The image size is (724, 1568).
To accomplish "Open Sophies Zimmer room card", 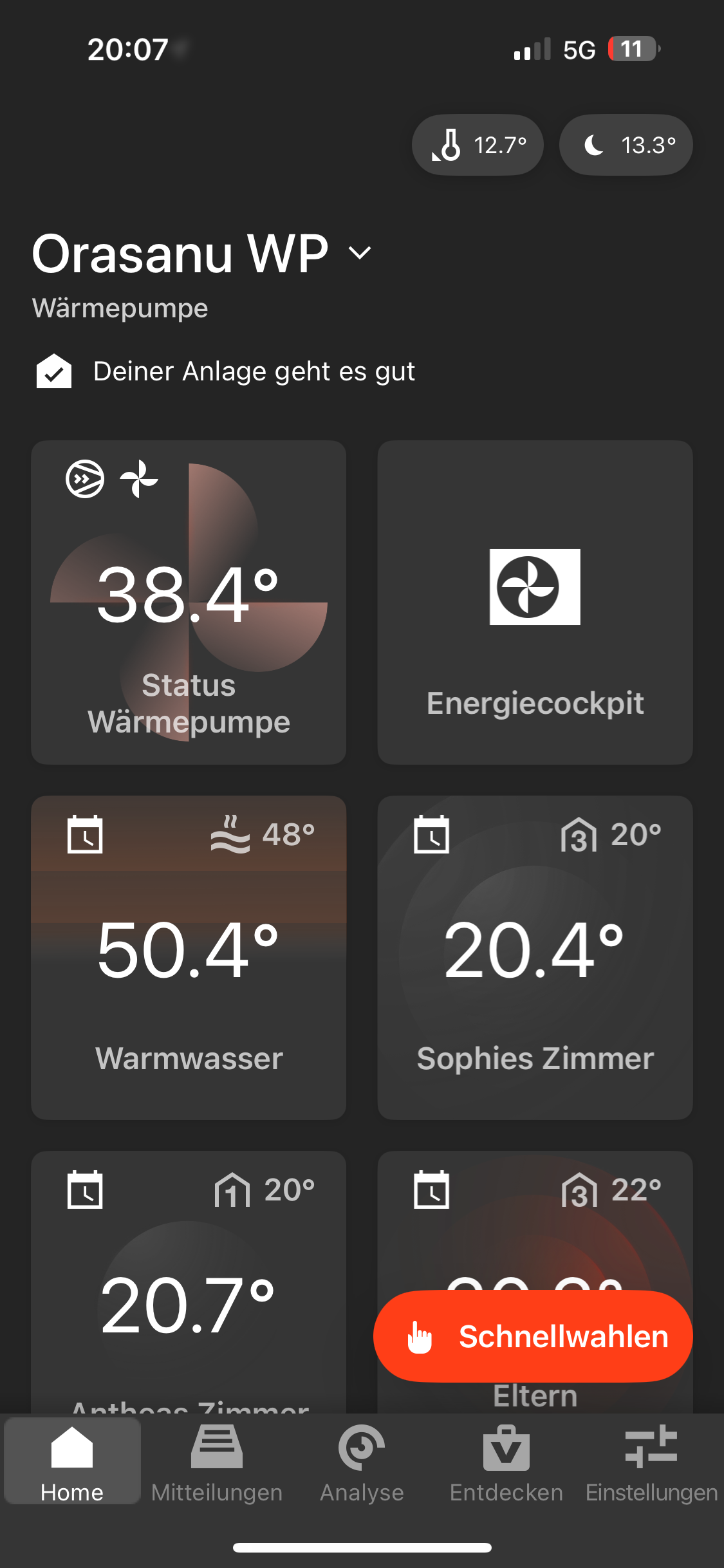I will (535, 957).
